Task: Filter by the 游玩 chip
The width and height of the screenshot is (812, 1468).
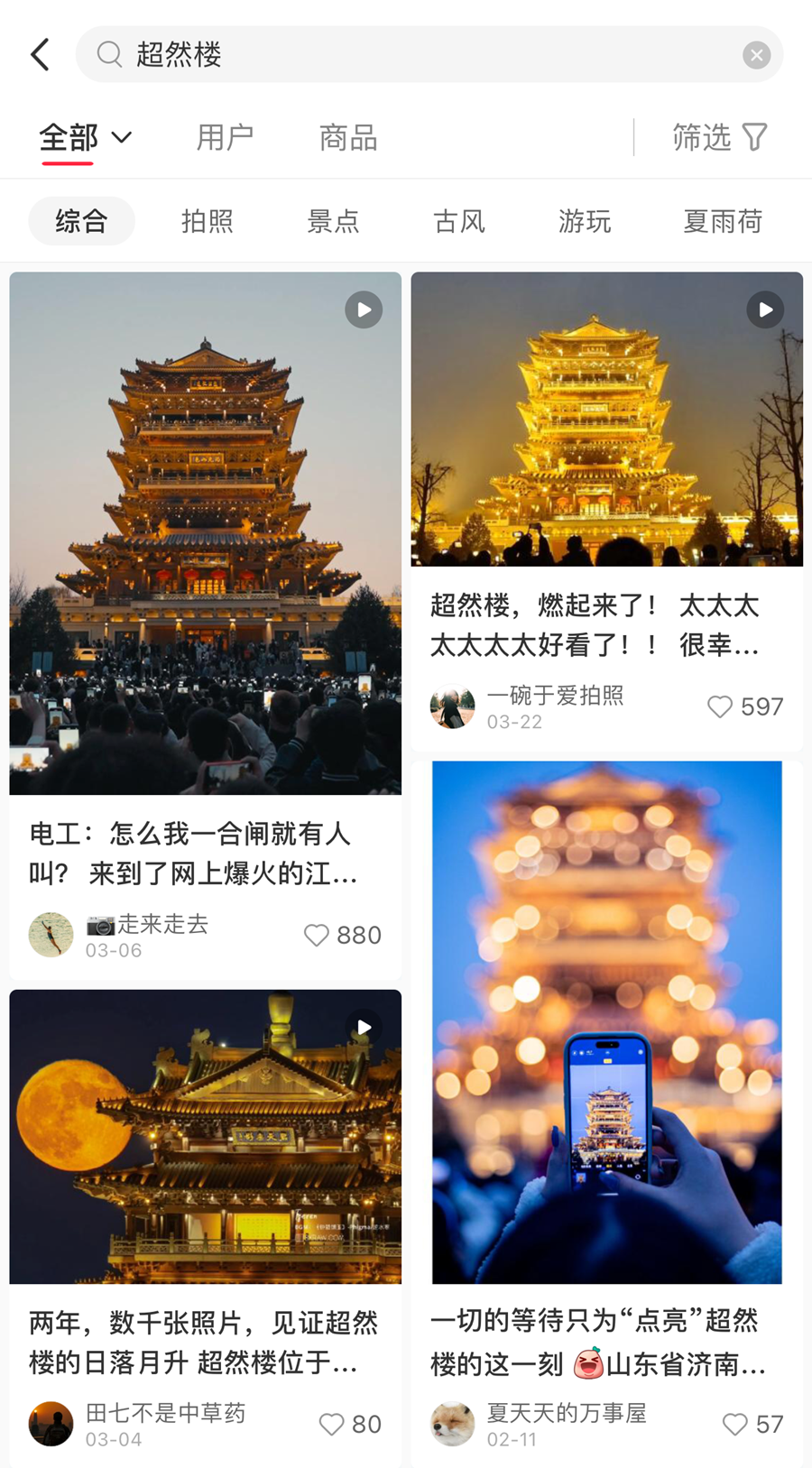Action: pos(584,221)
